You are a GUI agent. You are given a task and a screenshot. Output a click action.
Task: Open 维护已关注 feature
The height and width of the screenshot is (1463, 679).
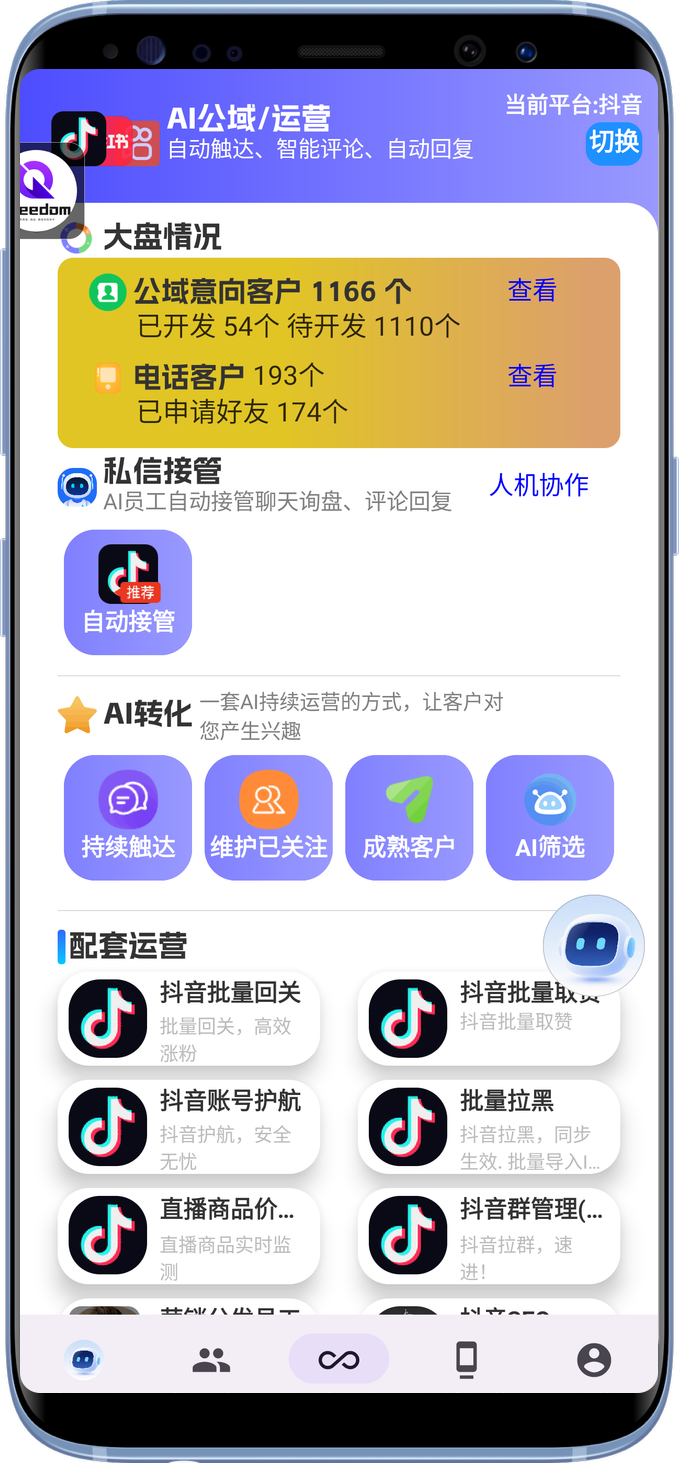pyautogui.click(x=268, y=817)
